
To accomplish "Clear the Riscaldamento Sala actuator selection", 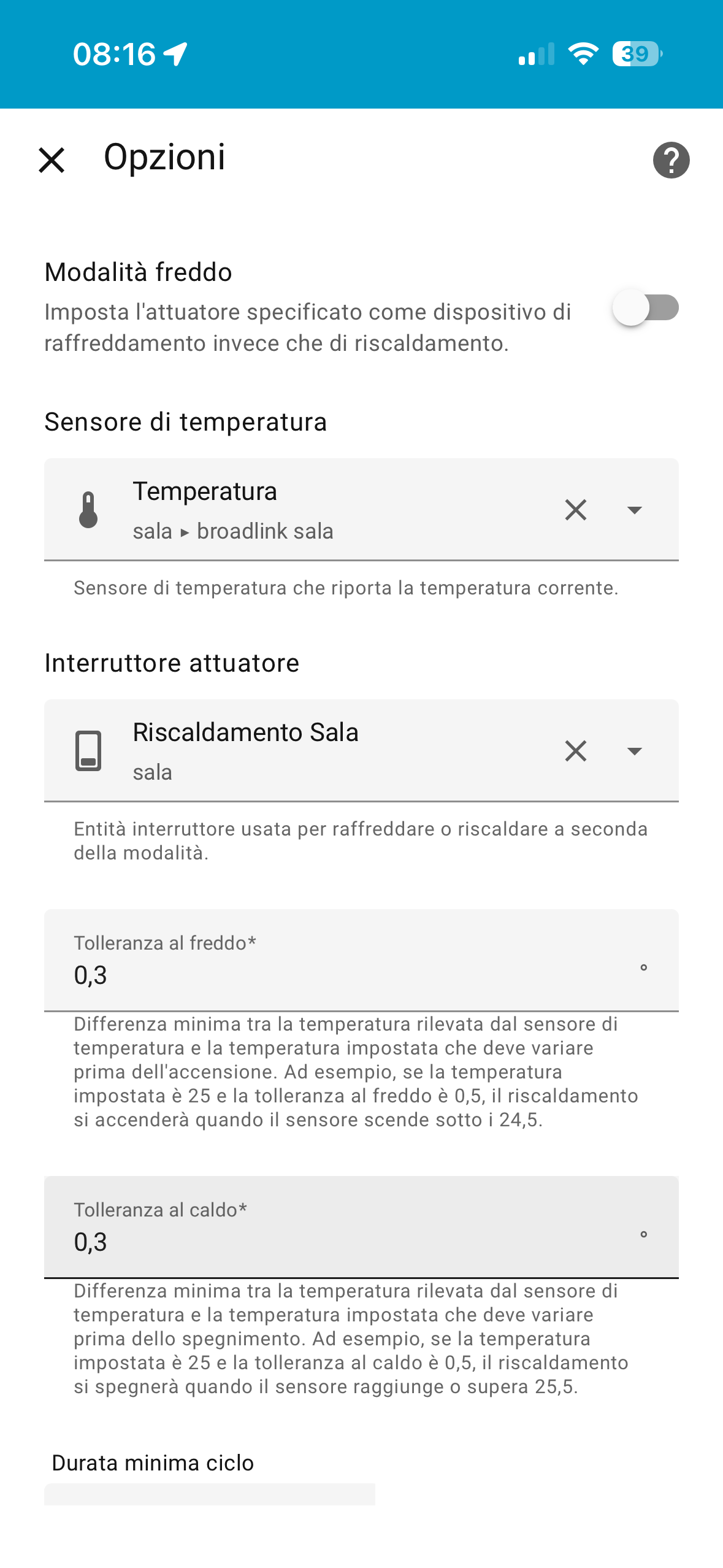I will pos(575,751).
